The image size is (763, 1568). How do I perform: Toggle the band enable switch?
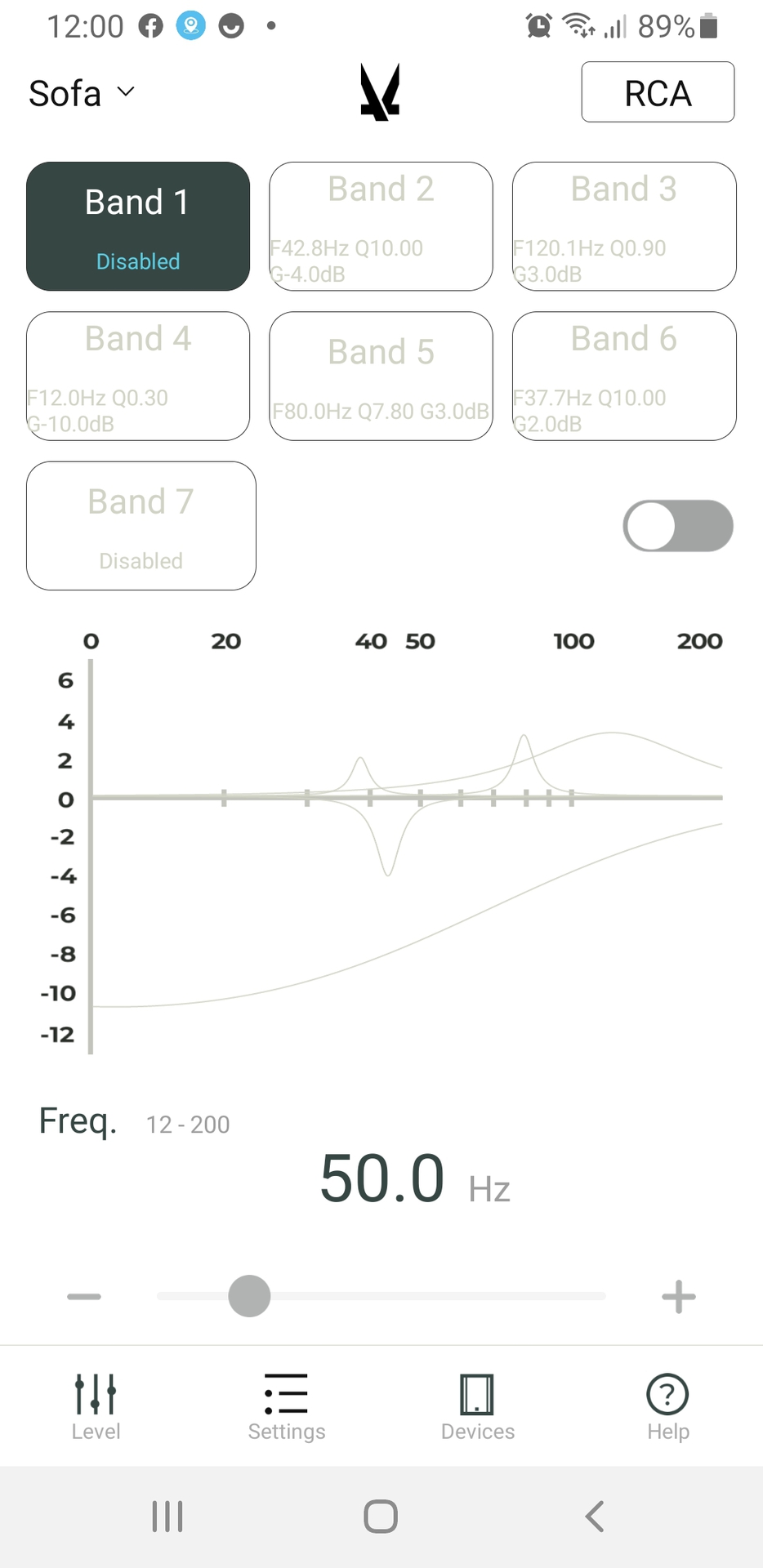pos(678,526)
